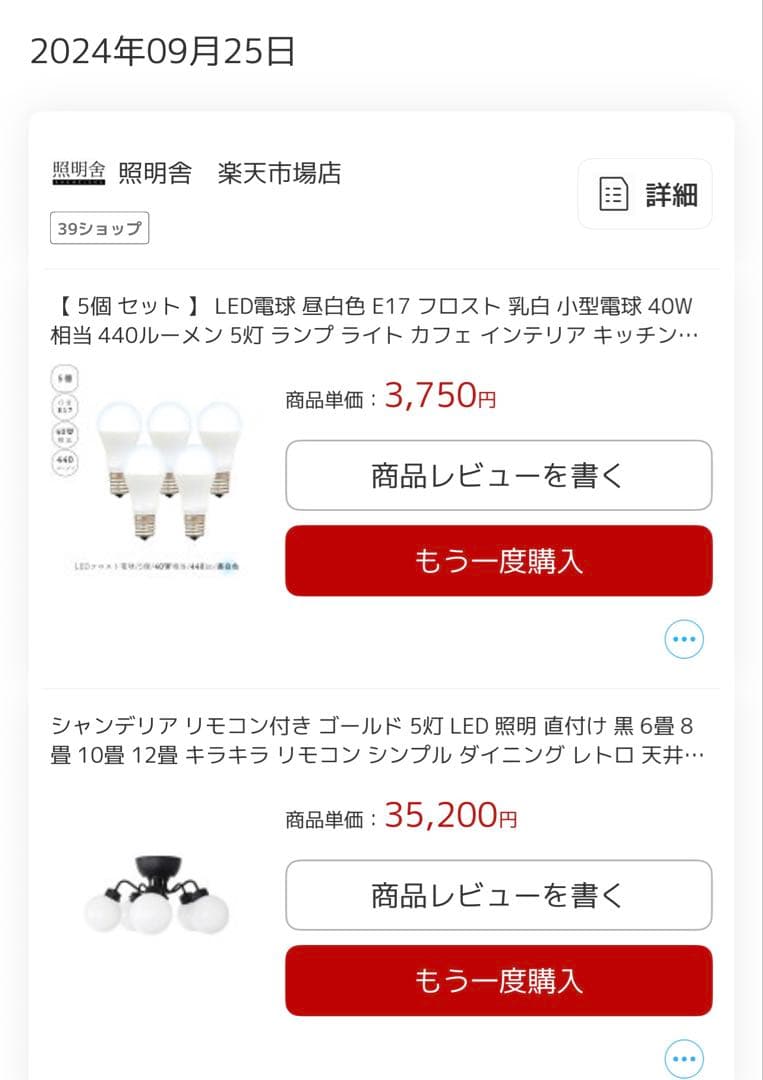Screen dimensions: 763x1080
Task: Tap the blue ellipsis circle under 3,750円 item
Action: coord(683,638)
